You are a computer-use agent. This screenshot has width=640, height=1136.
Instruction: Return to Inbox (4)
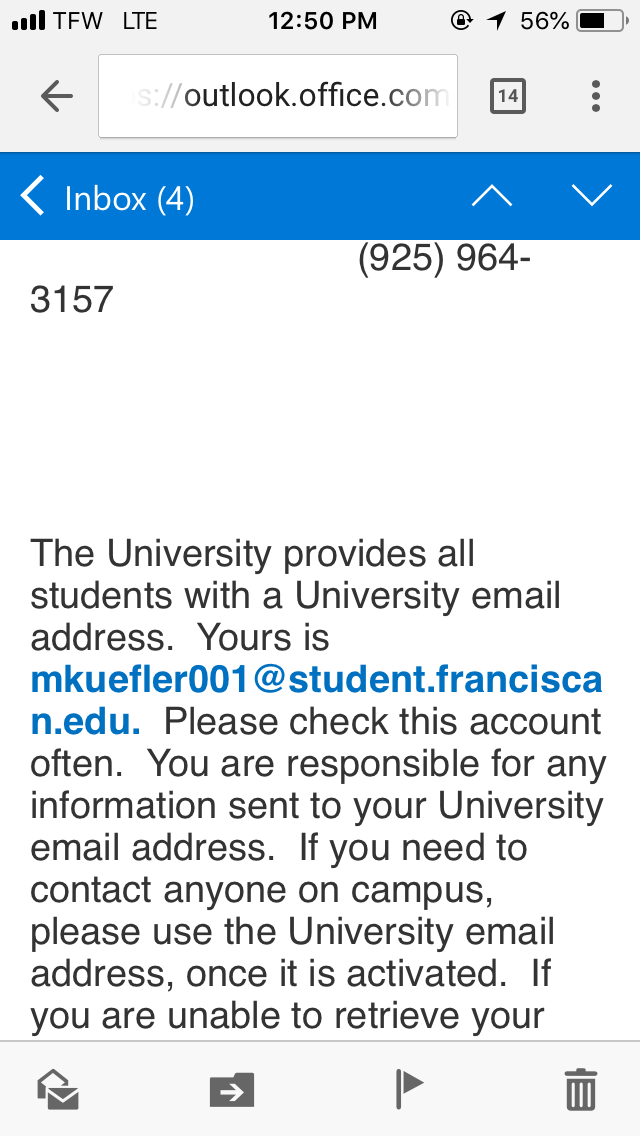pyautogui.click(x=108, y=197)
